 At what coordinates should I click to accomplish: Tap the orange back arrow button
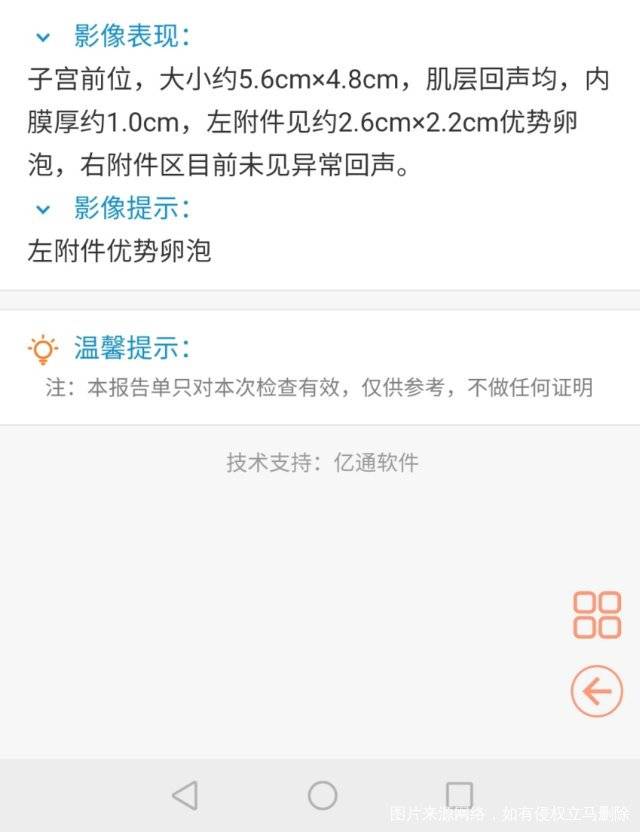(x=596, y=691)
